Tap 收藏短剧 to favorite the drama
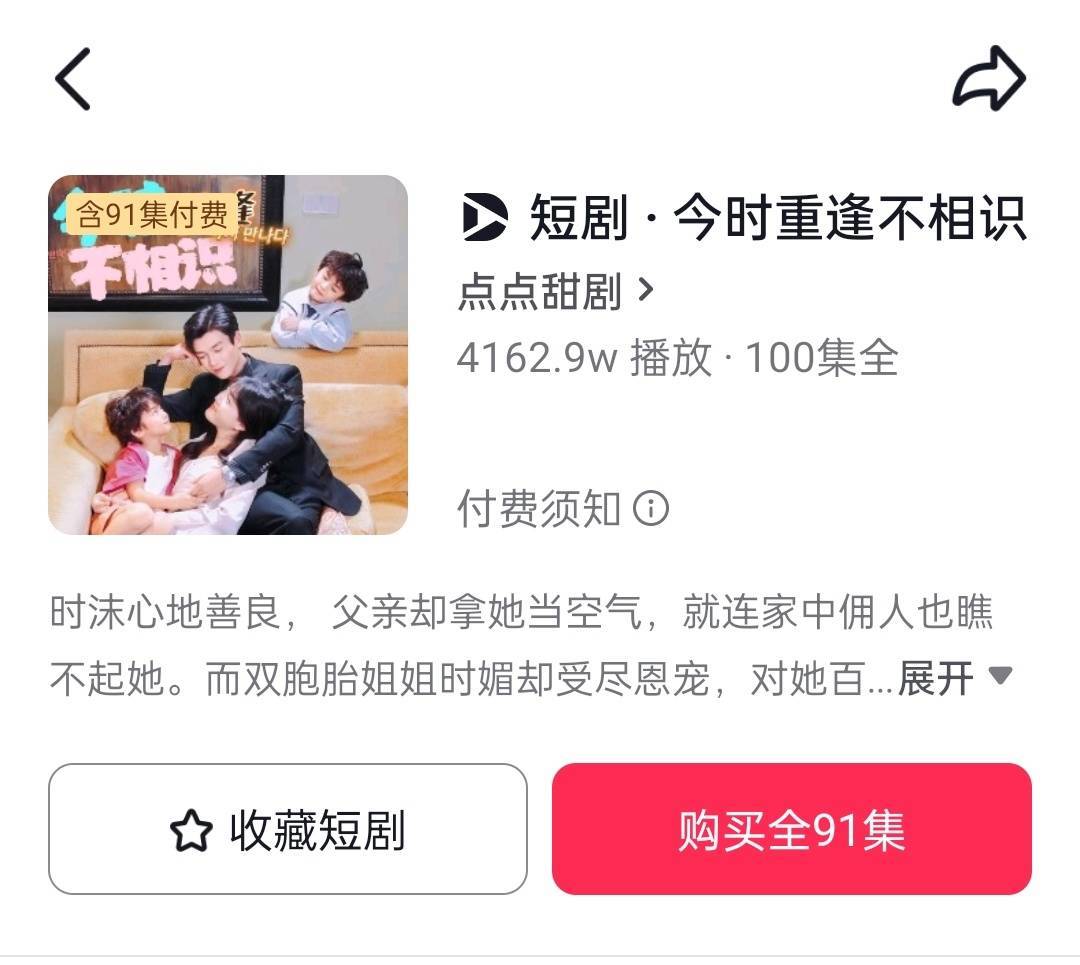The width and height of the screenshot is (1080, 965). pos(288,829)
